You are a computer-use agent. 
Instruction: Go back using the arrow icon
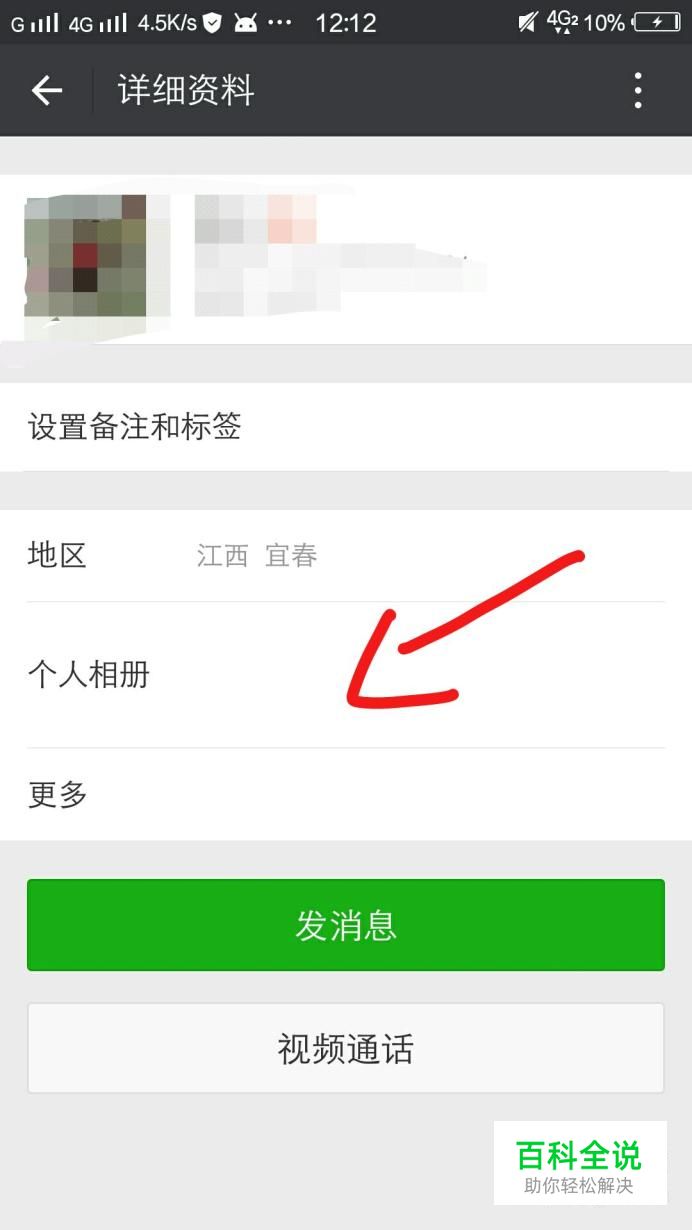pyautogui.click(x=46, y=91)
